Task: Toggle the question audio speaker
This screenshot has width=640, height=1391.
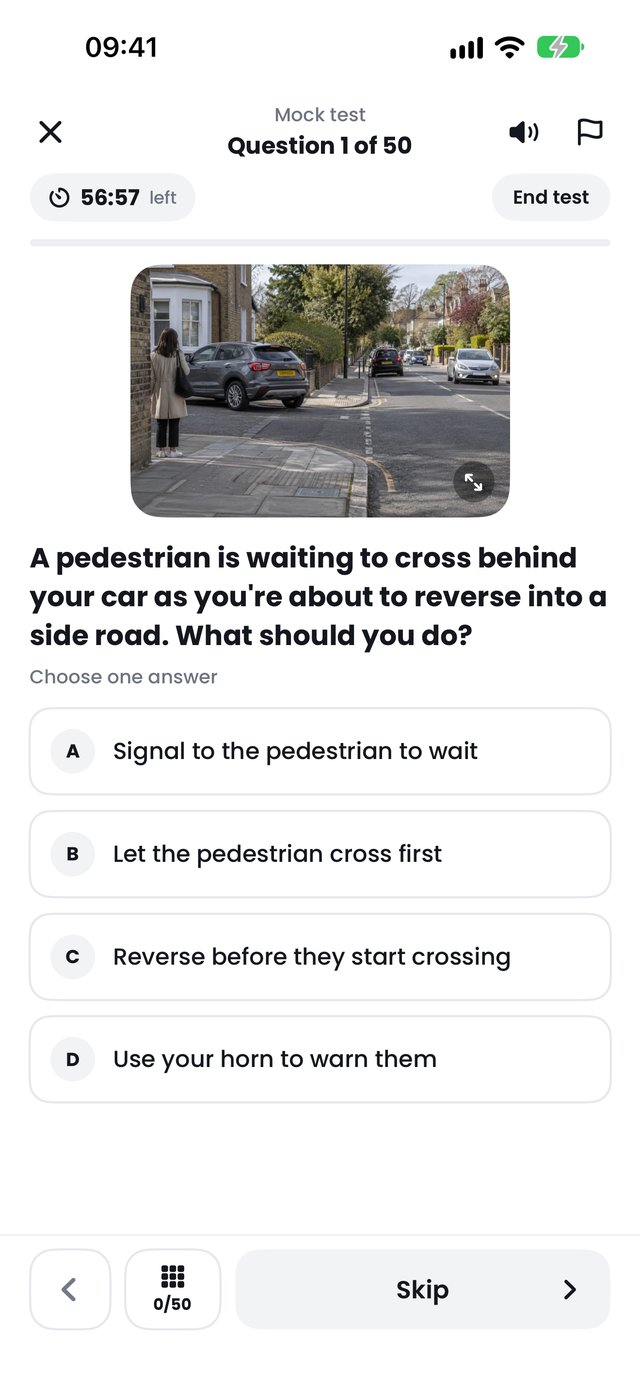Action: point(523,132)
